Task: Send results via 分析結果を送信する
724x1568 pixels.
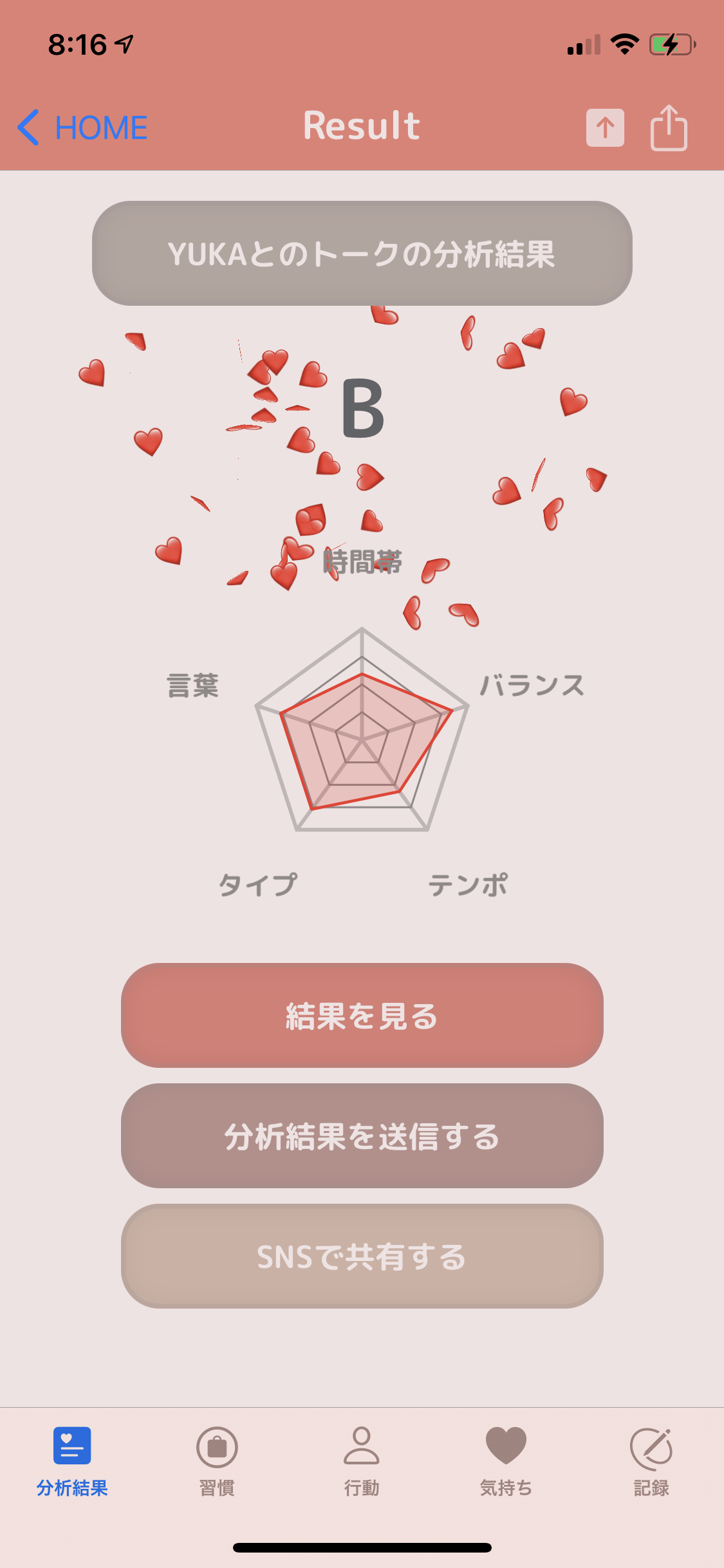Action: pyautogui.click(x=362, y=1136)
